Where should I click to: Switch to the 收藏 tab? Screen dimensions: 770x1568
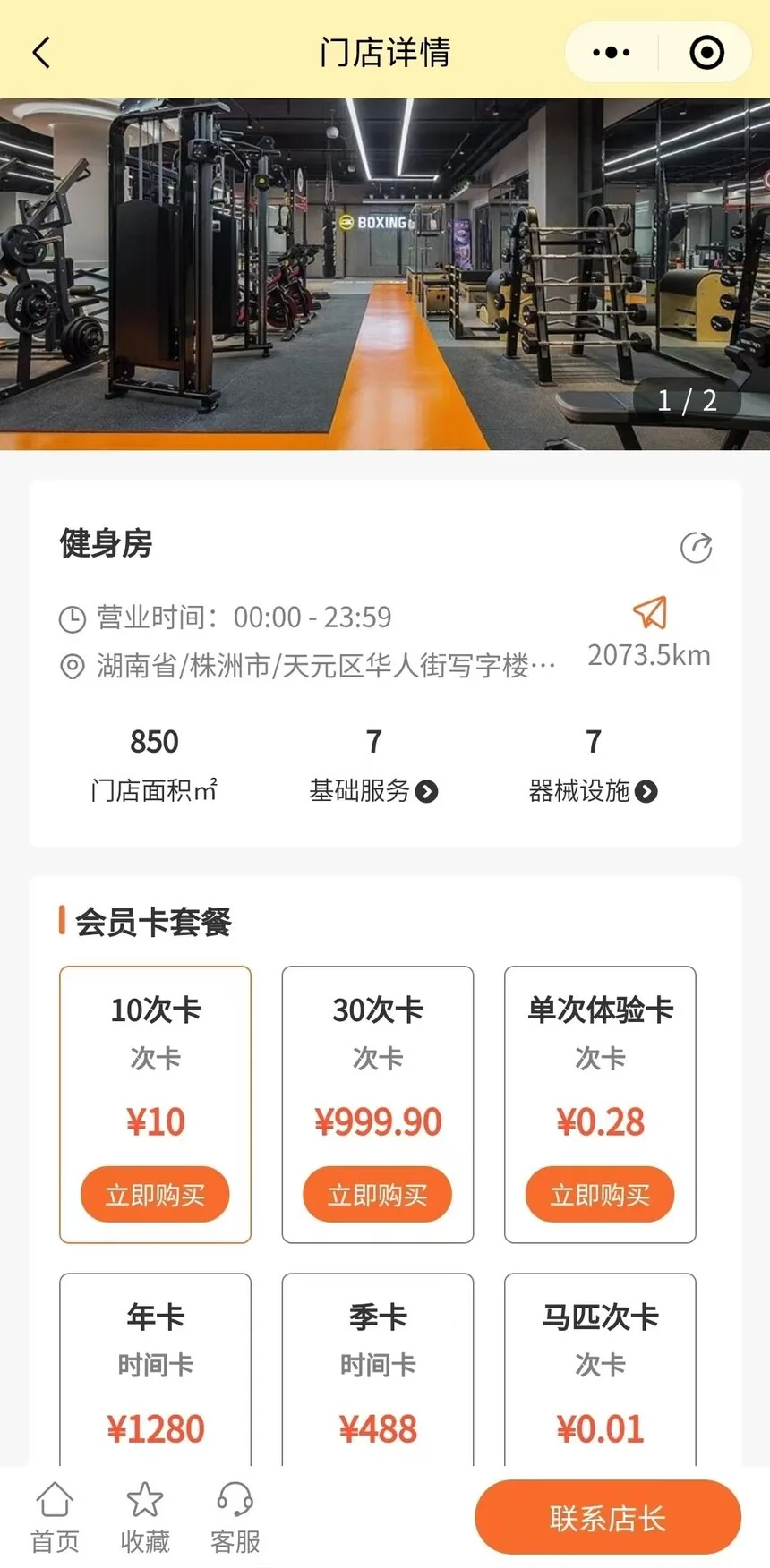144,1514
